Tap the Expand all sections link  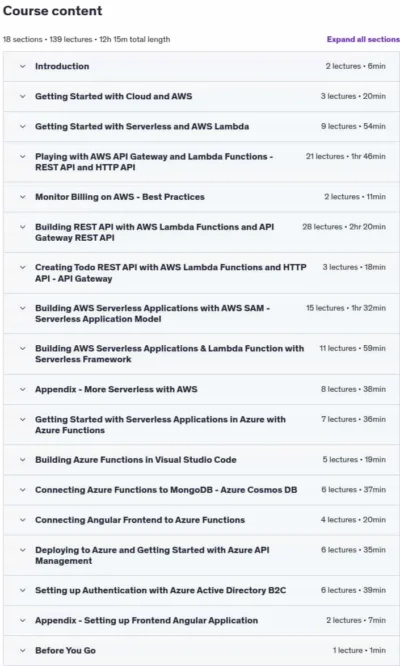pyautogui.click(x=363, y=39)
